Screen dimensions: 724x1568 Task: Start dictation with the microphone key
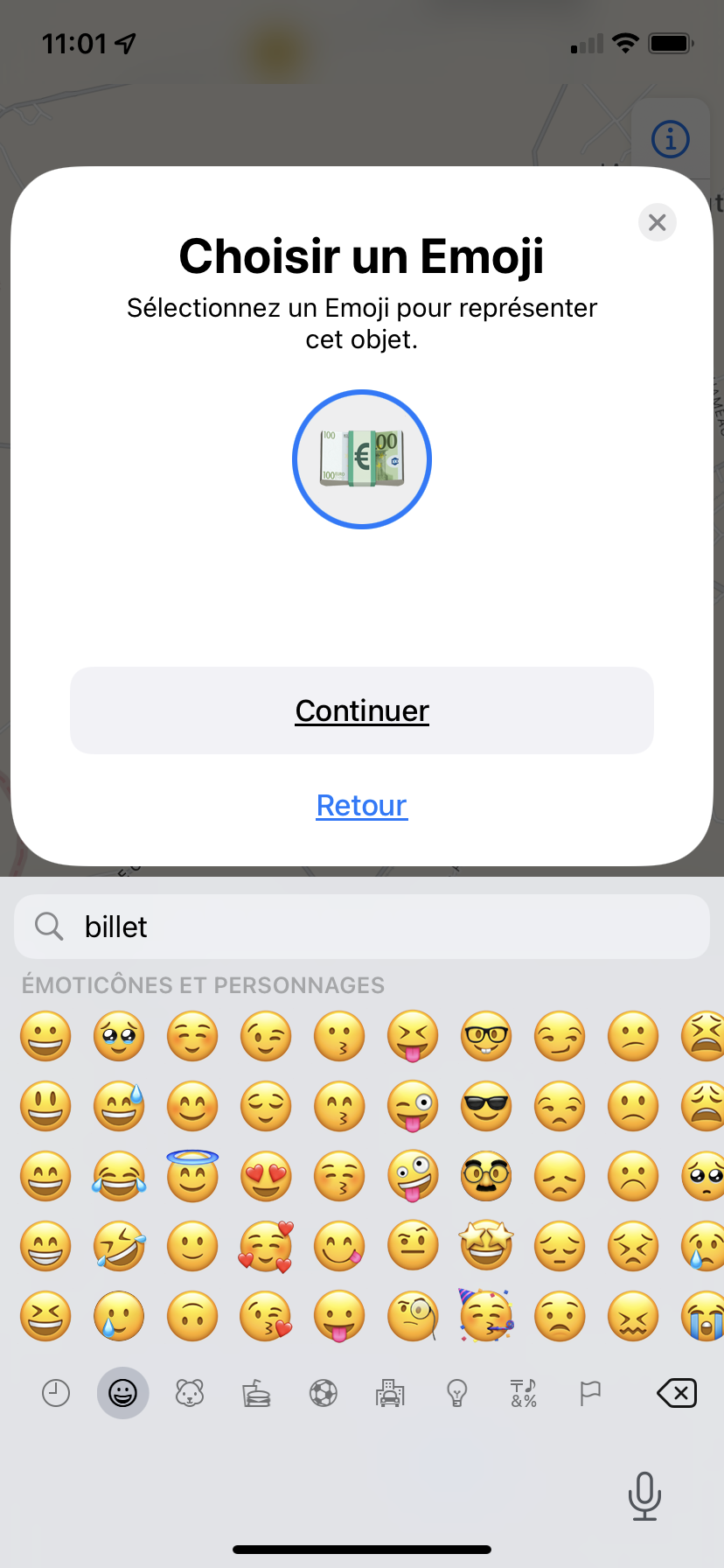pyautogui.click(x=644, y=1496)
